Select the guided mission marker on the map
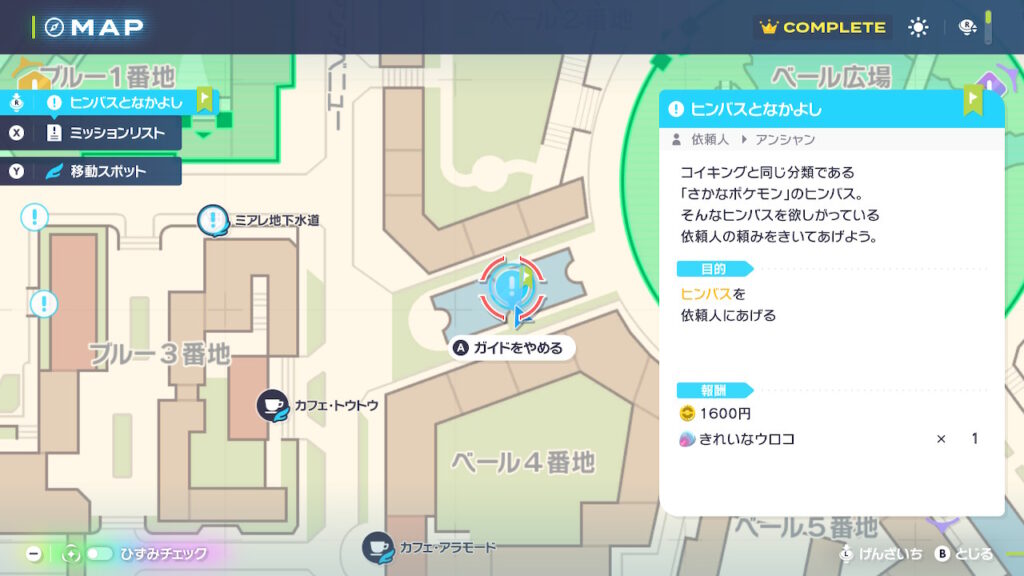The width and height of the screenshot is (1024, 576). pos(512,288)
